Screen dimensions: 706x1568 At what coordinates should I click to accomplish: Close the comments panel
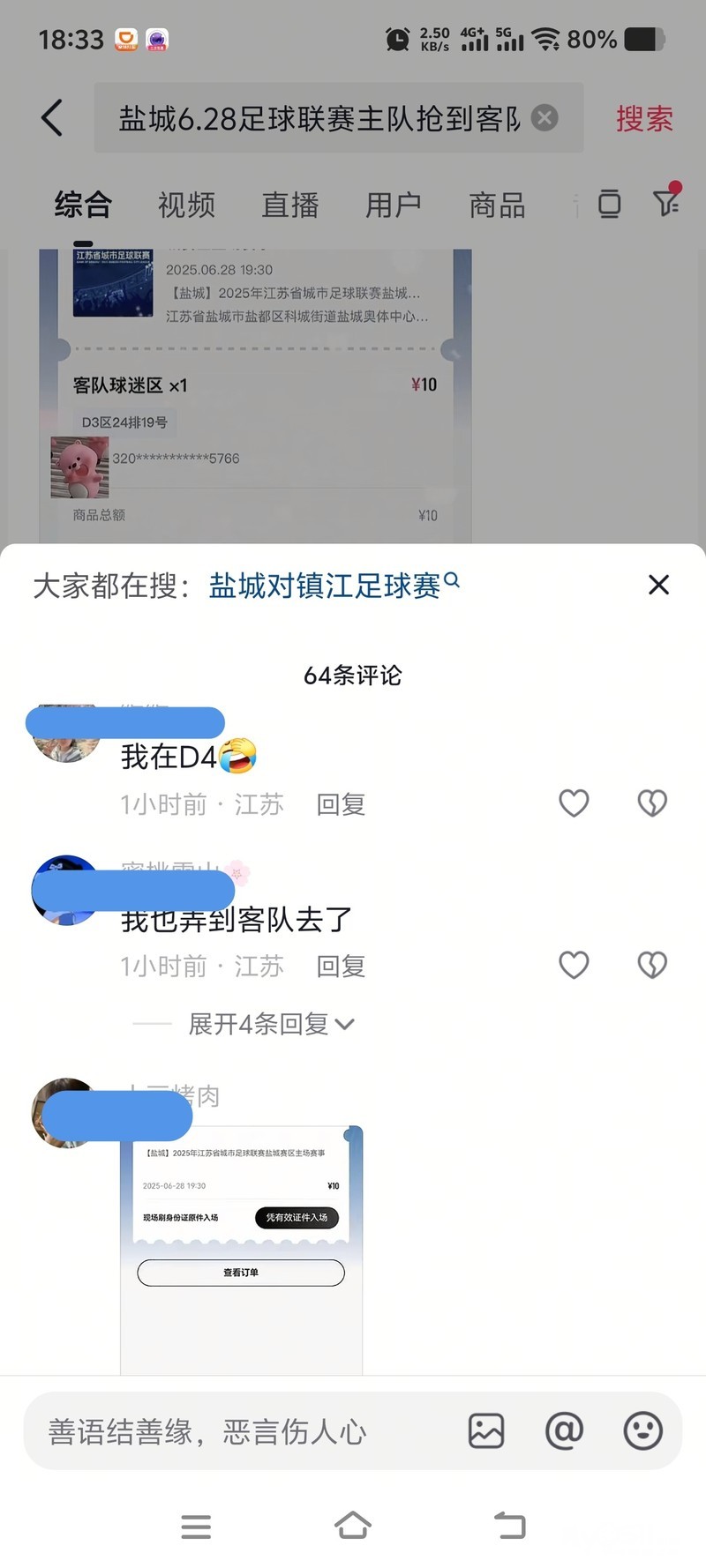[658, 585]
